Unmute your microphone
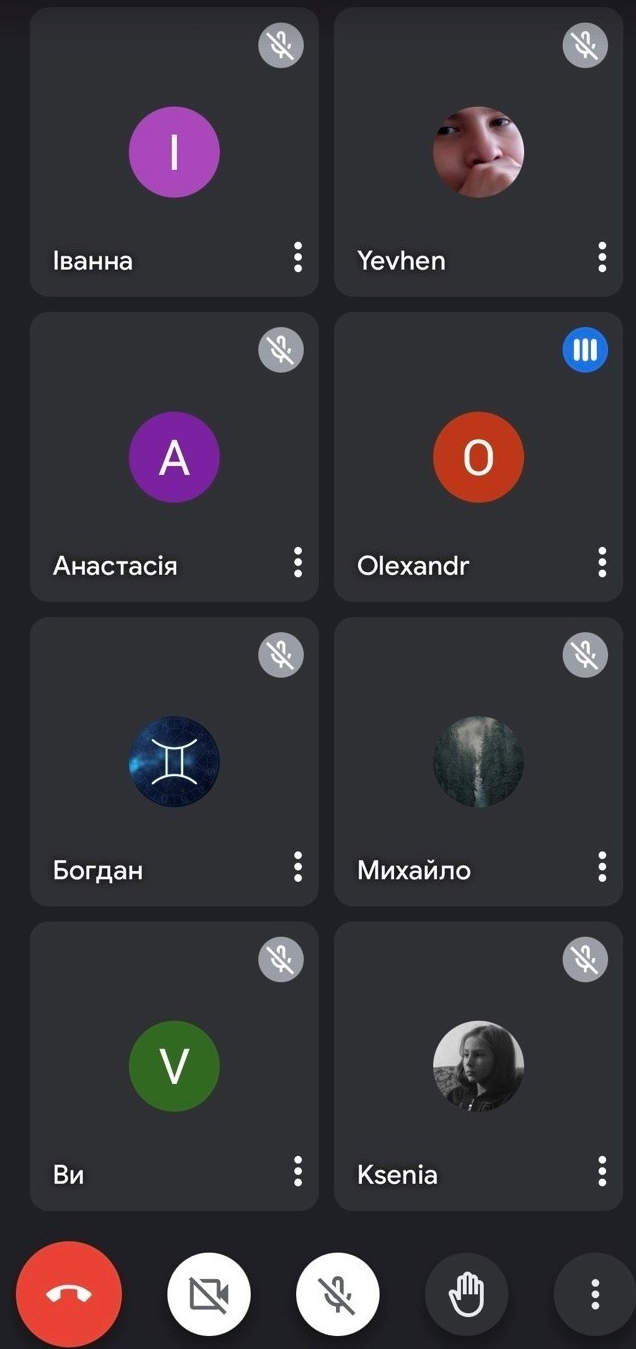The image size is (636, 1349). [338, 1295]
